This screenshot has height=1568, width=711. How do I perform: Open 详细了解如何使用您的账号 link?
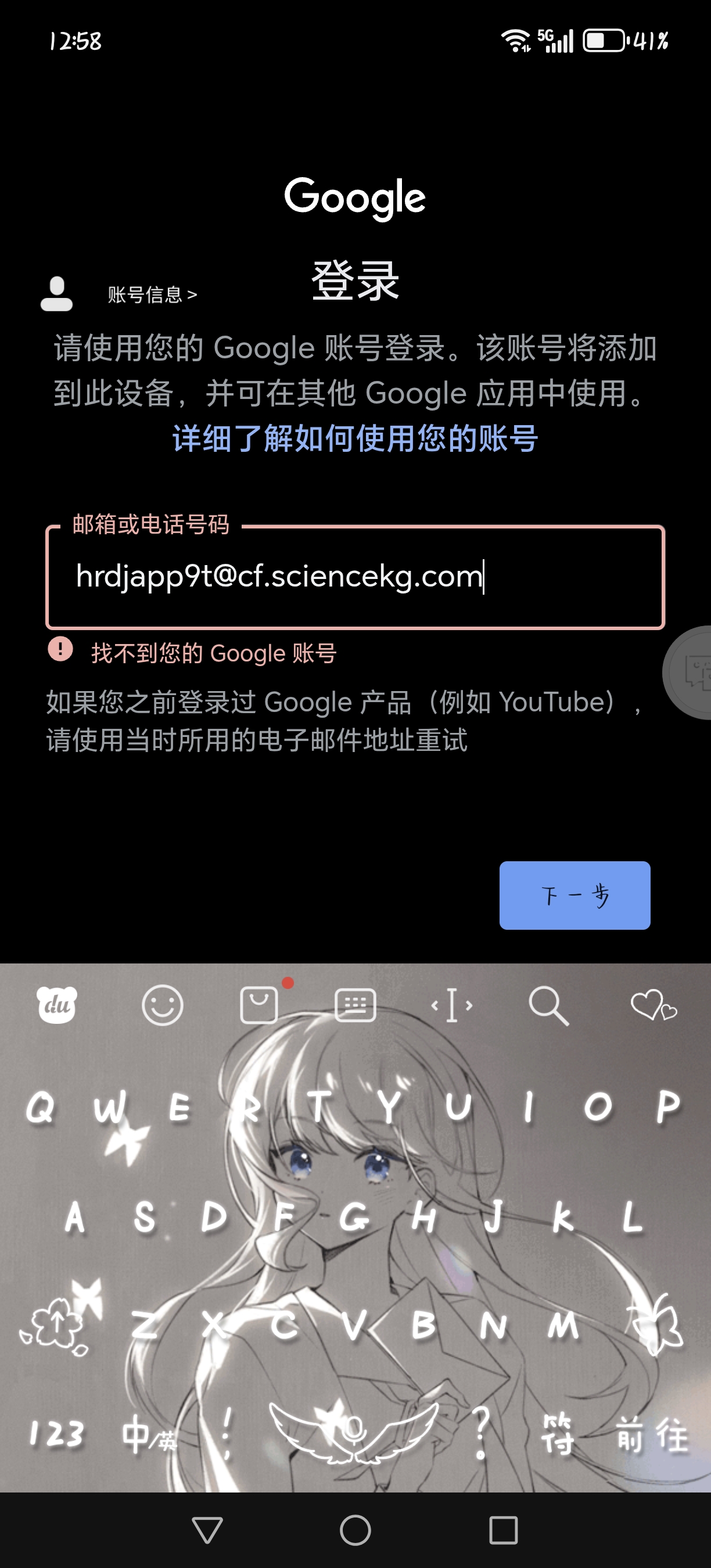355,438
